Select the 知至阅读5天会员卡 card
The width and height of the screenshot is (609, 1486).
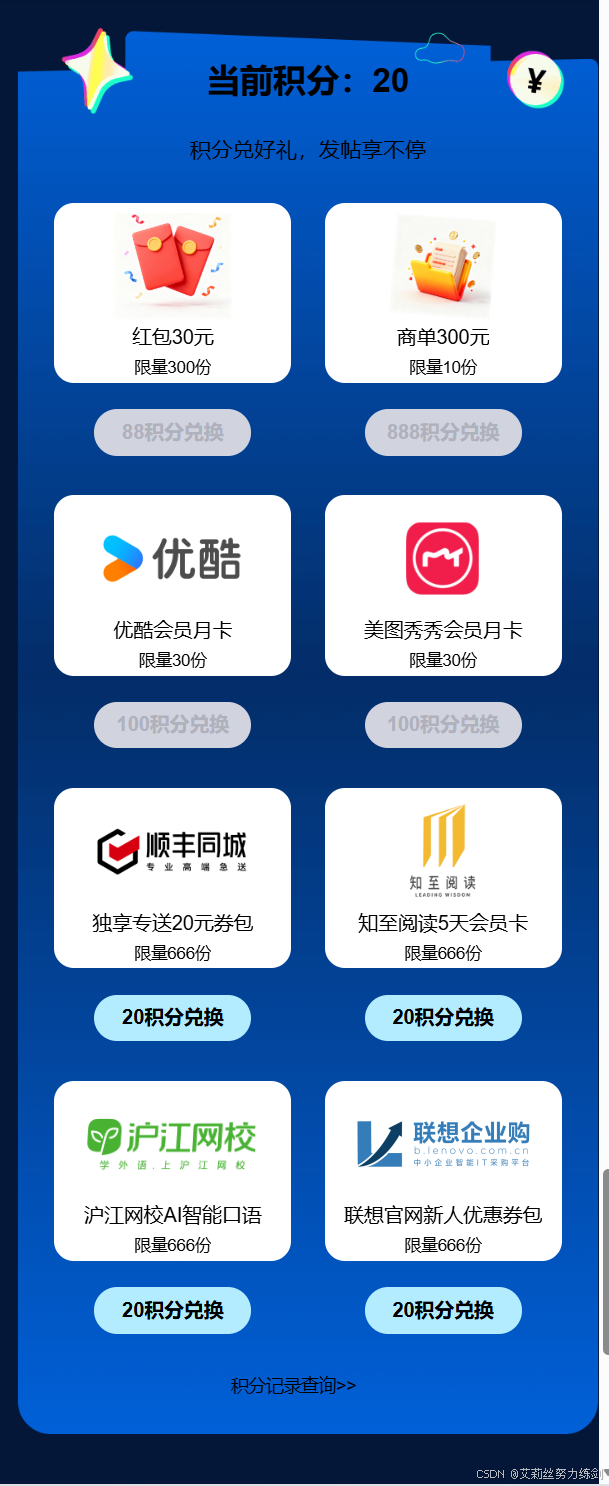click(x=443, y=878)
